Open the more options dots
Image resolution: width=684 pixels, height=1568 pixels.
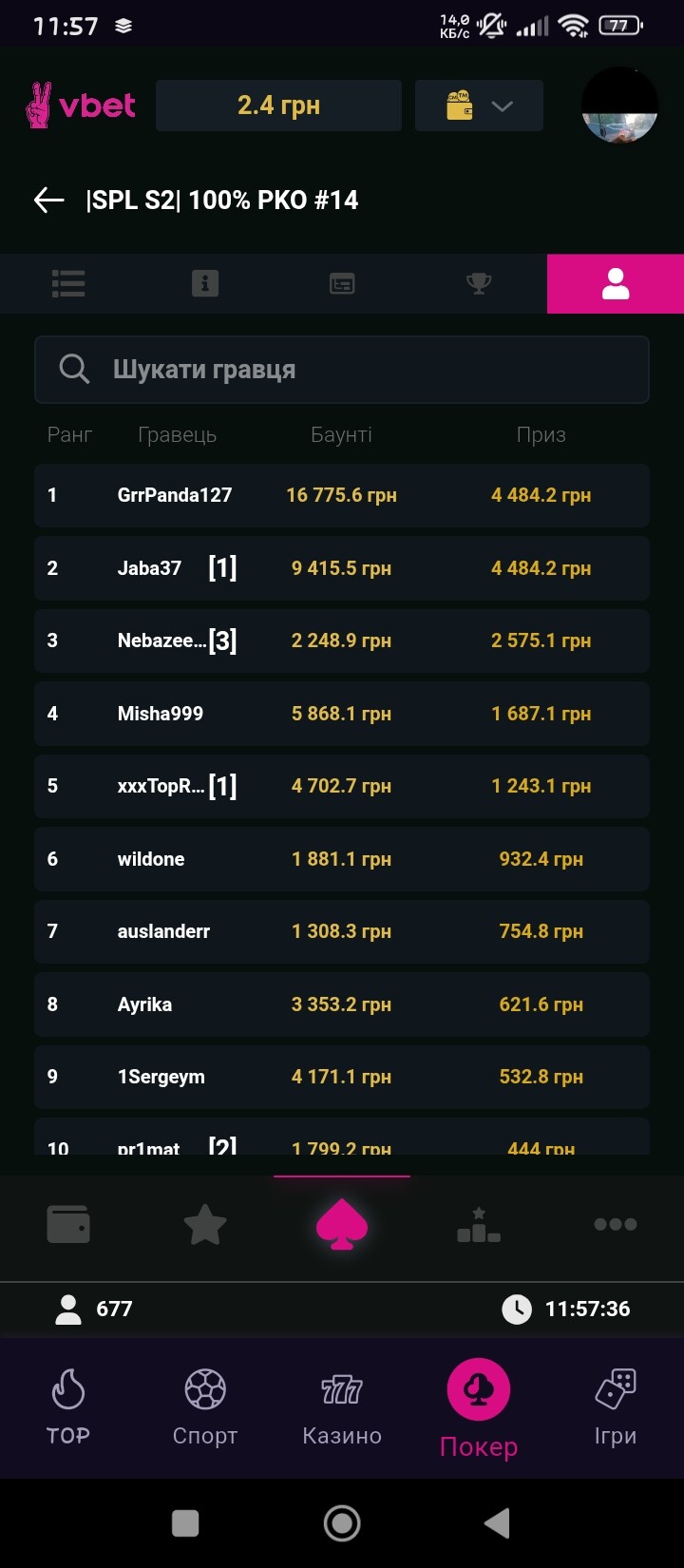(x=616, y=1224)
